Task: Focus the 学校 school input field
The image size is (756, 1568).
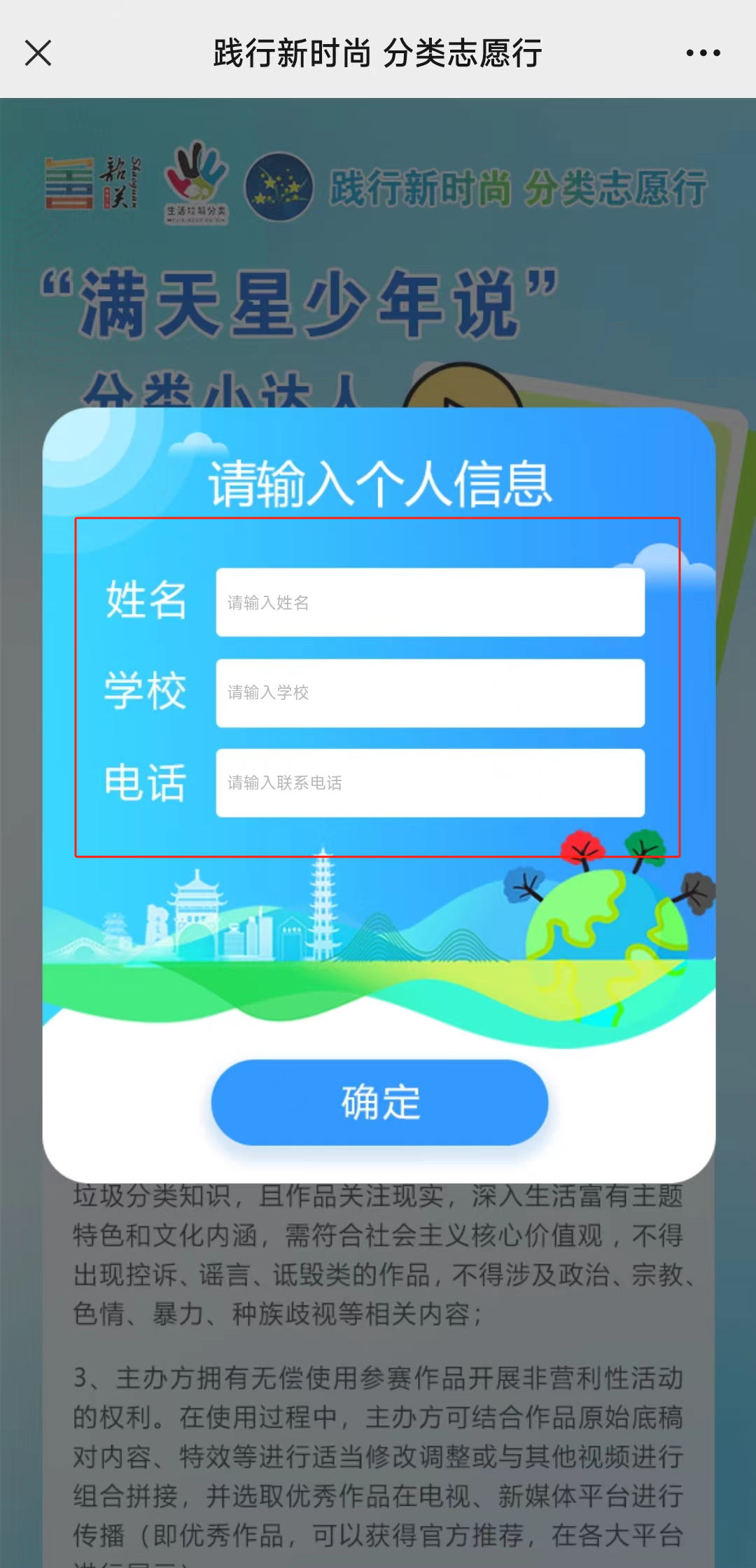Action: point(430,692)
